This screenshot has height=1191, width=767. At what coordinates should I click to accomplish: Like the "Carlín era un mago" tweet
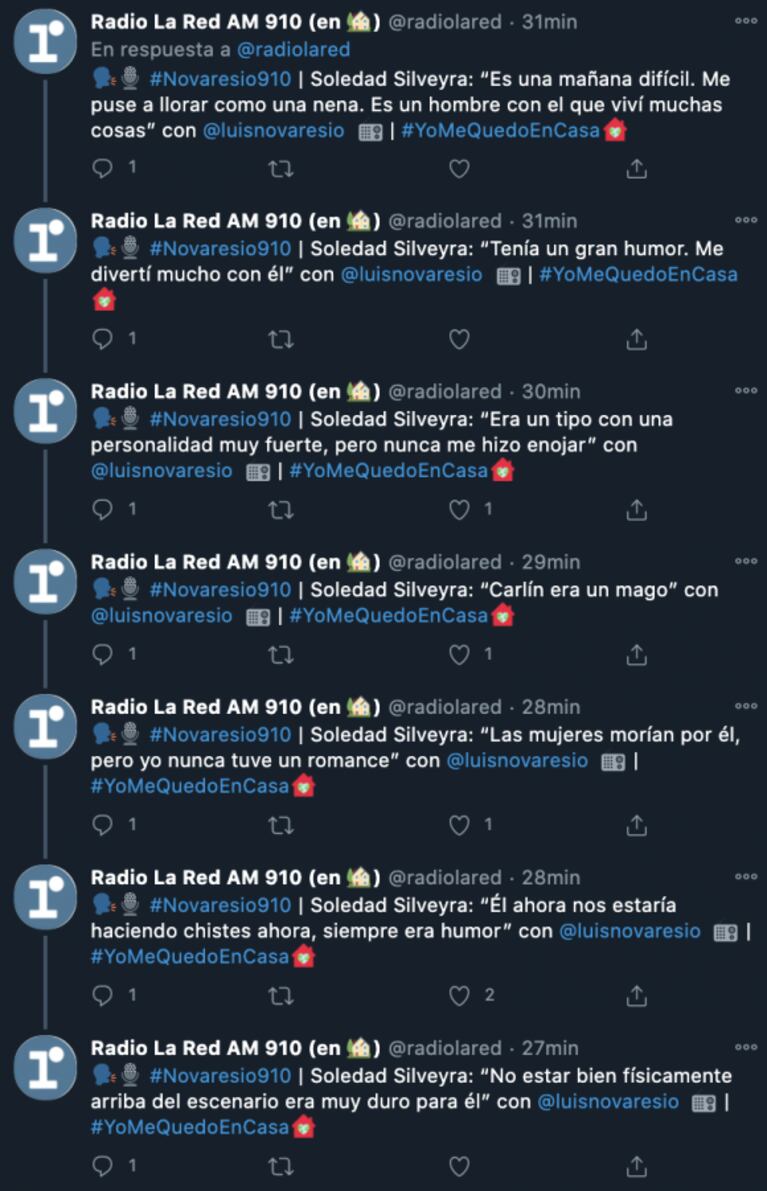pos(459,655)
